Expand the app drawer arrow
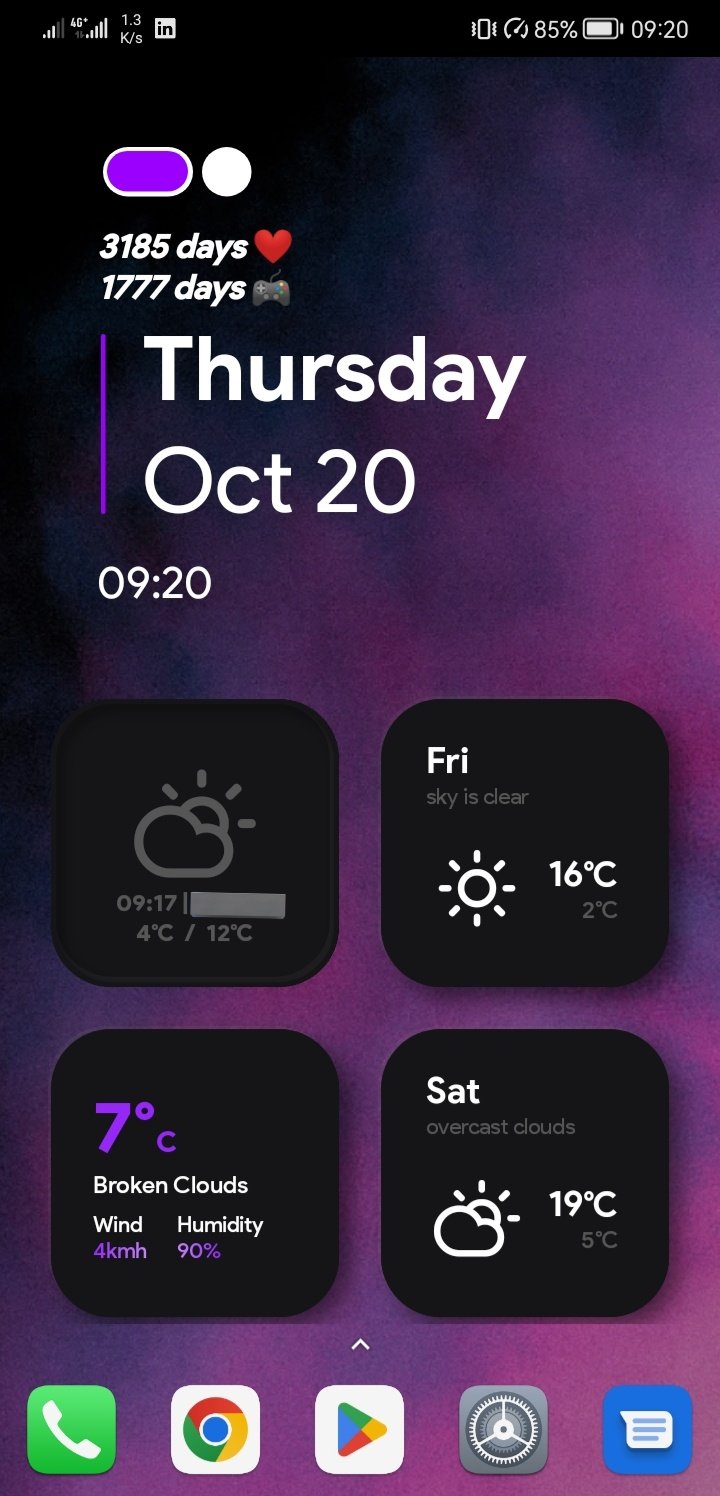The width and height of the screenshot is (720, 1496). coord(360,1345)
